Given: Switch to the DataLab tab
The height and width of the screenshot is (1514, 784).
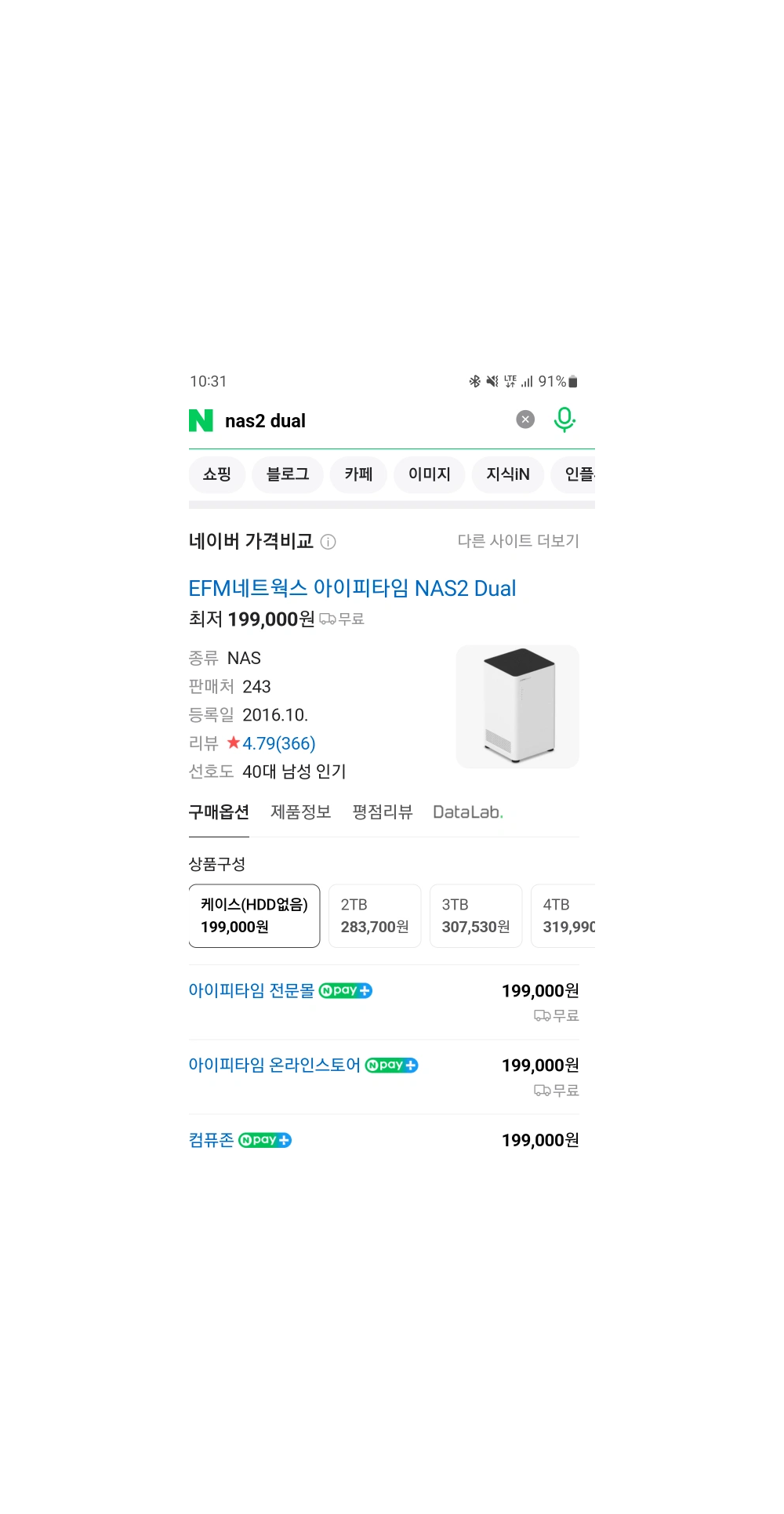Looking at the screenshot, I should pyautogui.click(x=467, y=812).
